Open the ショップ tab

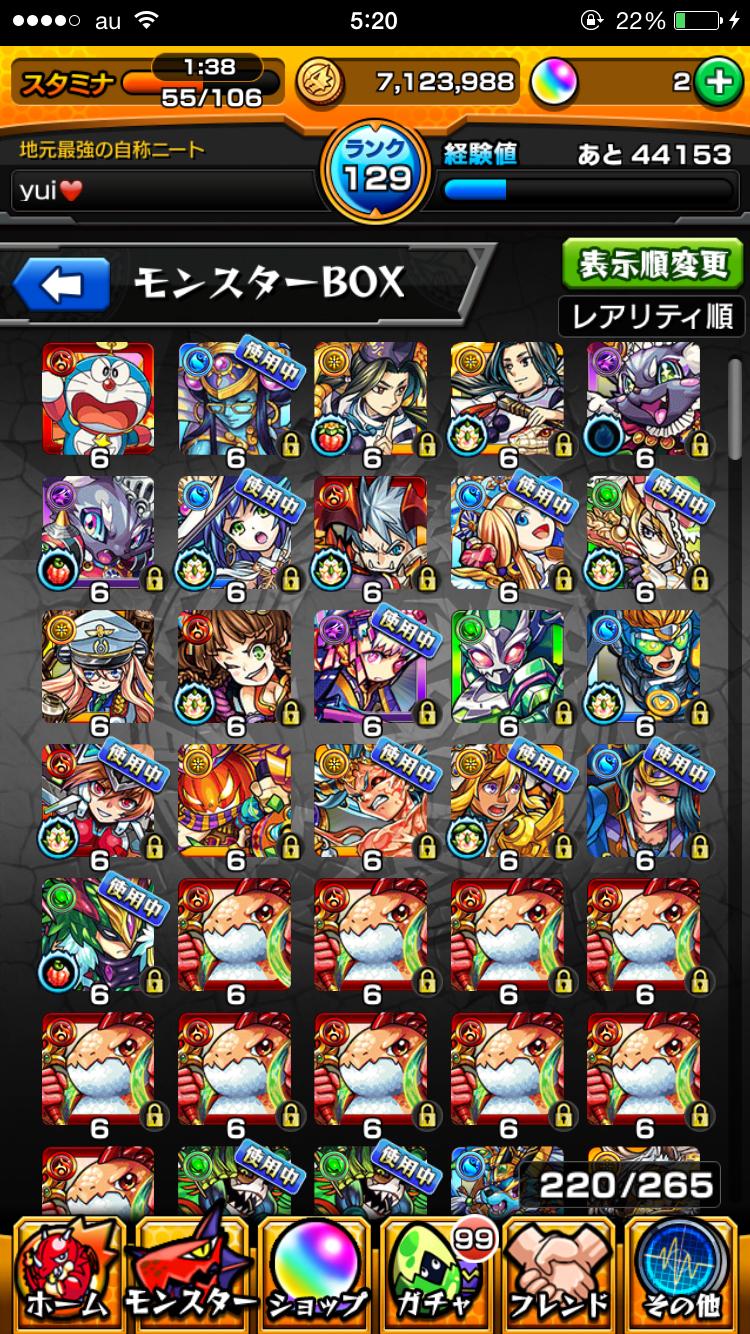point(314,1275)
